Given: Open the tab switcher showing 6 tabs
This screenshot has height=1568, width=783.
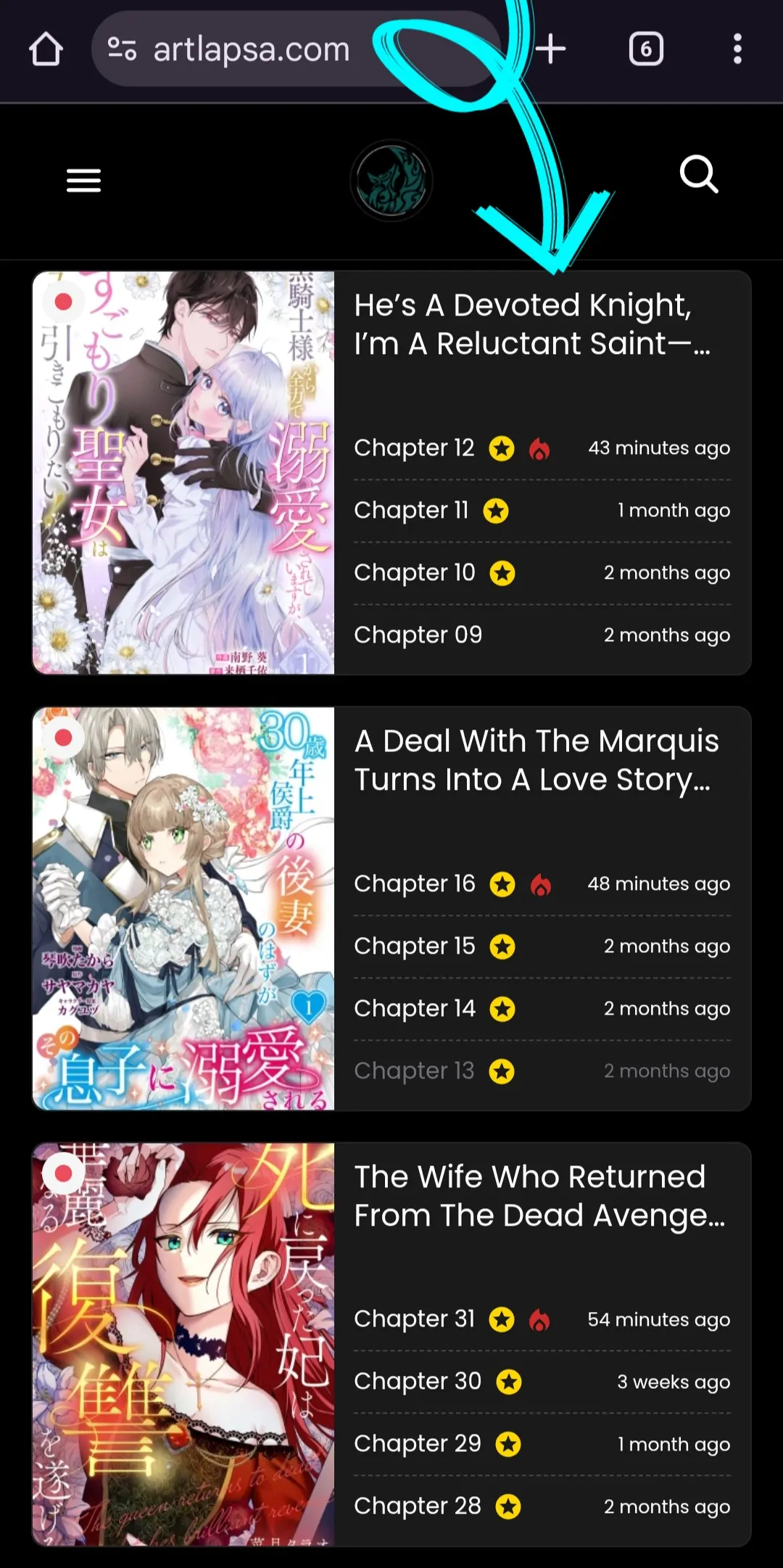Looking at the screenshot, I should click(x=645, y=49).
